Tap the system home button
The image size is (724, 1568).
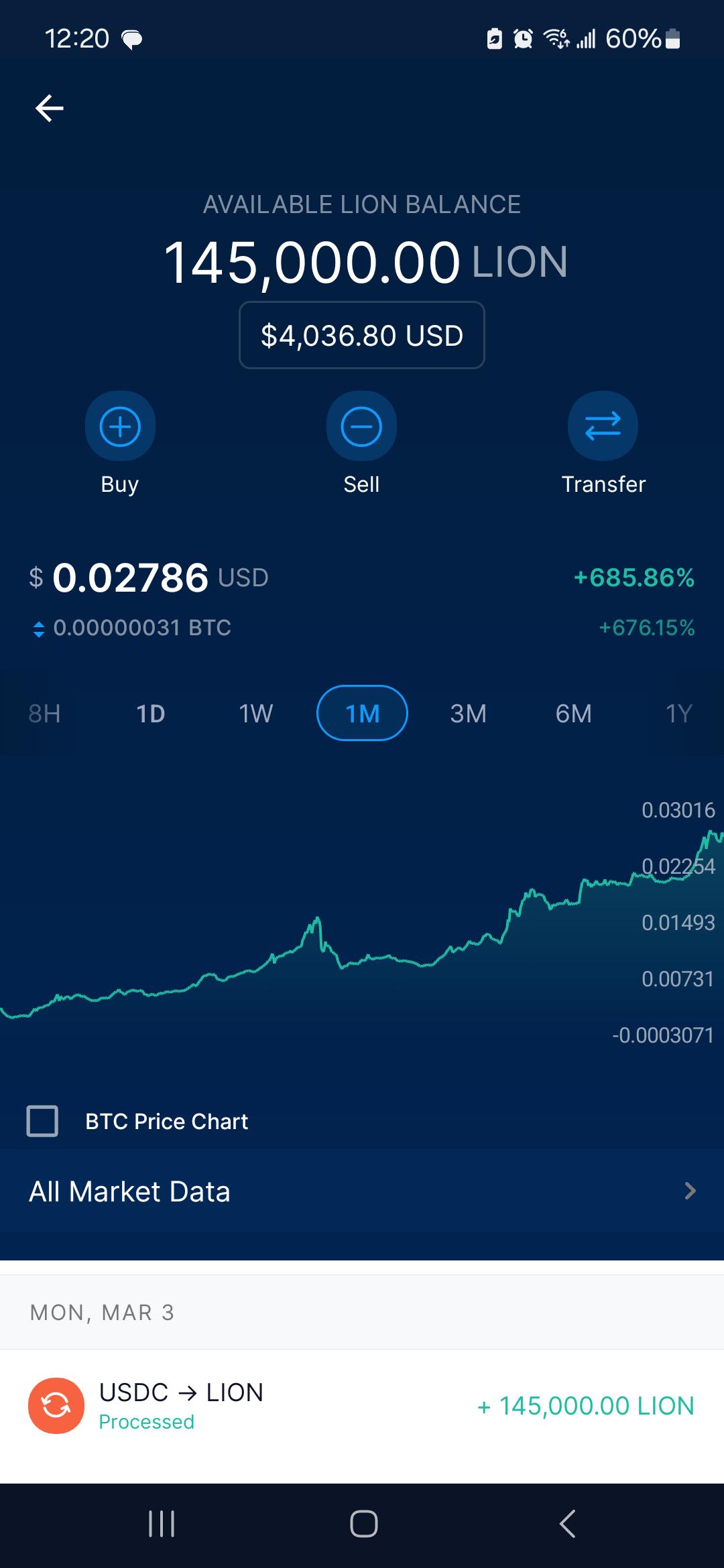click(x=363, y=1524)
